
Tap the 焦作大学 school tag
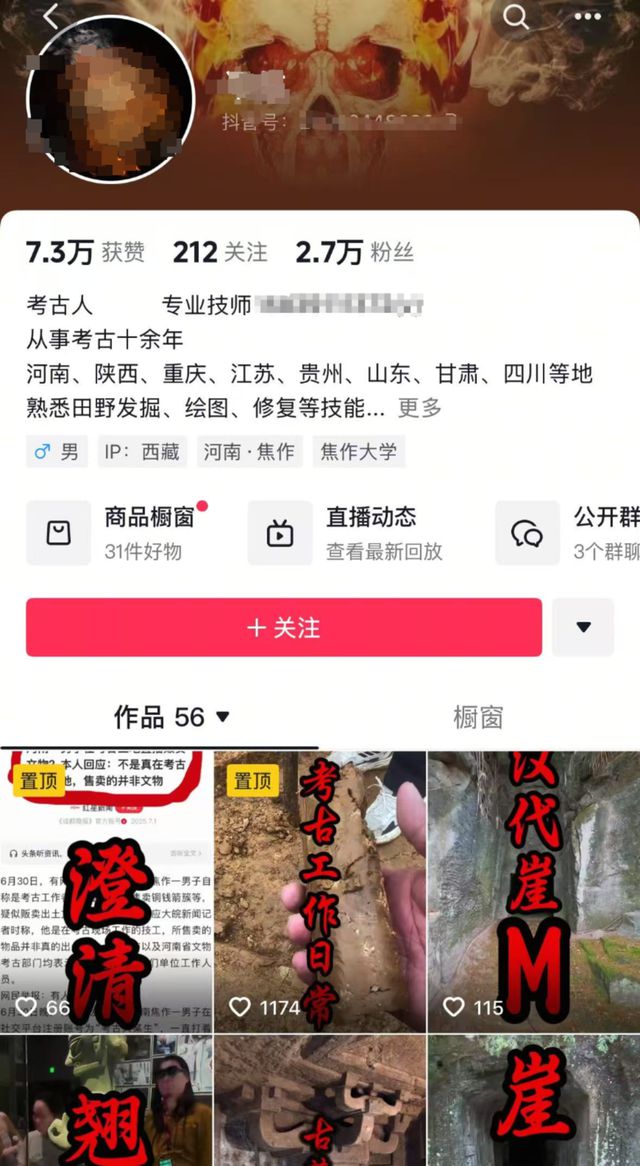pos(358,452)
